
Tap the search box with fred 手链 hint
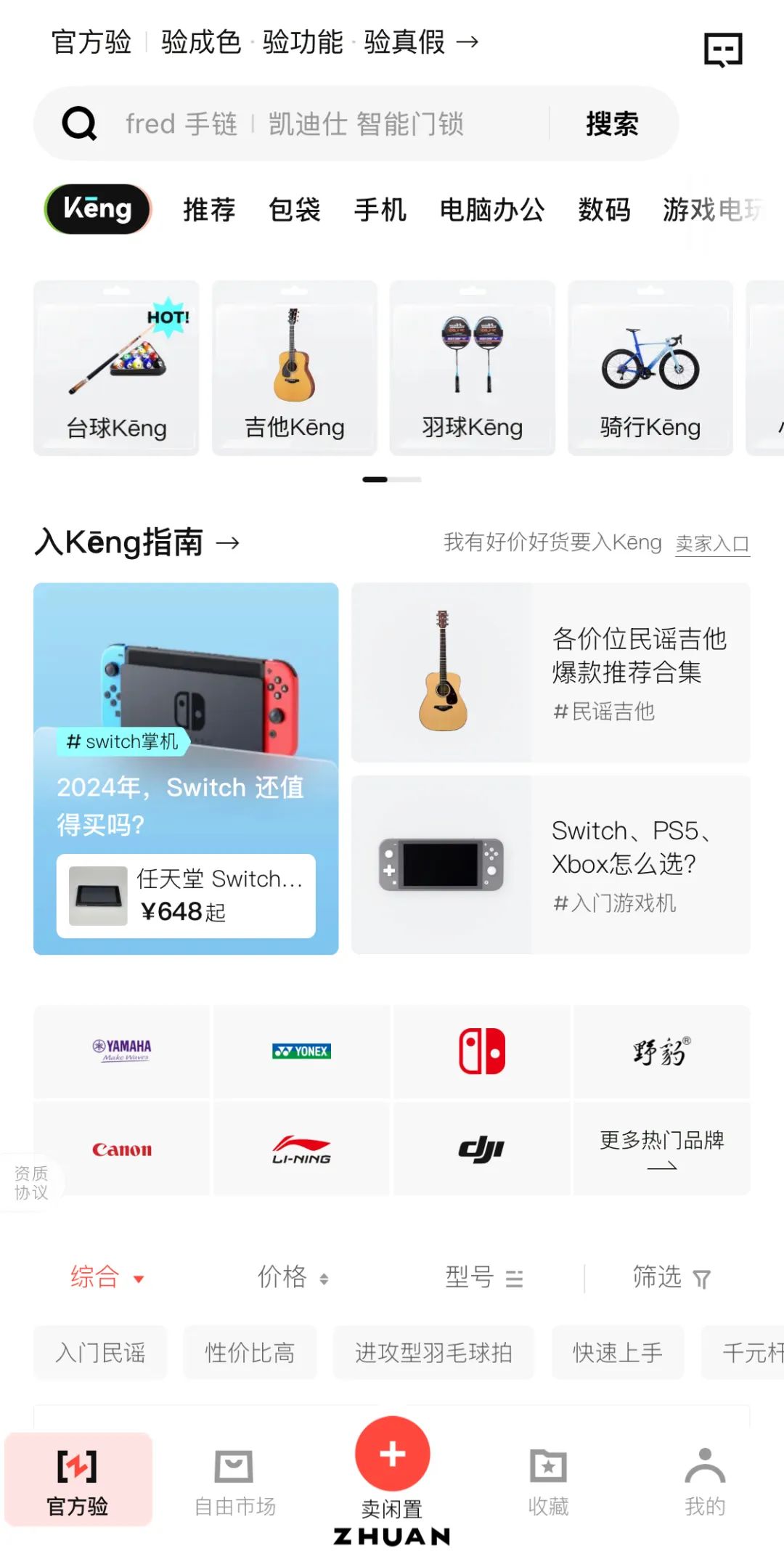(327, 124)
